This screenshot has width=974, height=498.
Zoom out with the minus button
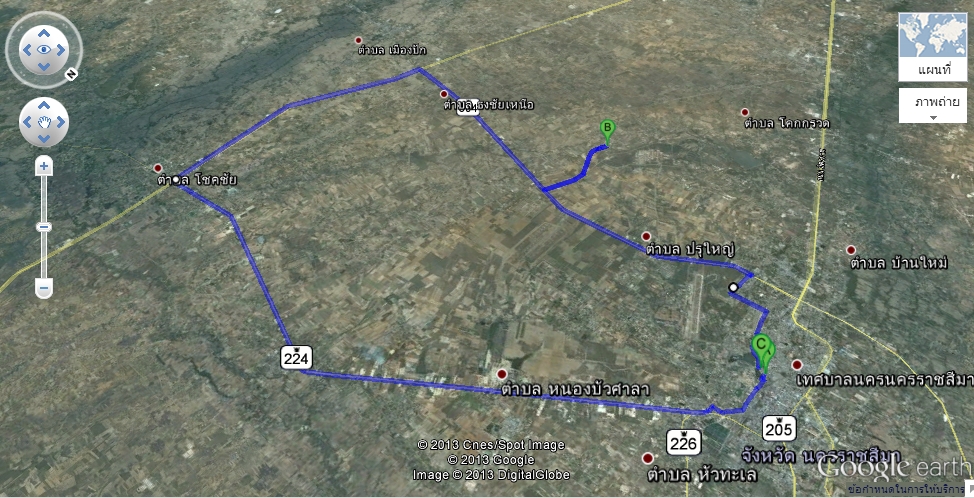[x=44, y=288]
